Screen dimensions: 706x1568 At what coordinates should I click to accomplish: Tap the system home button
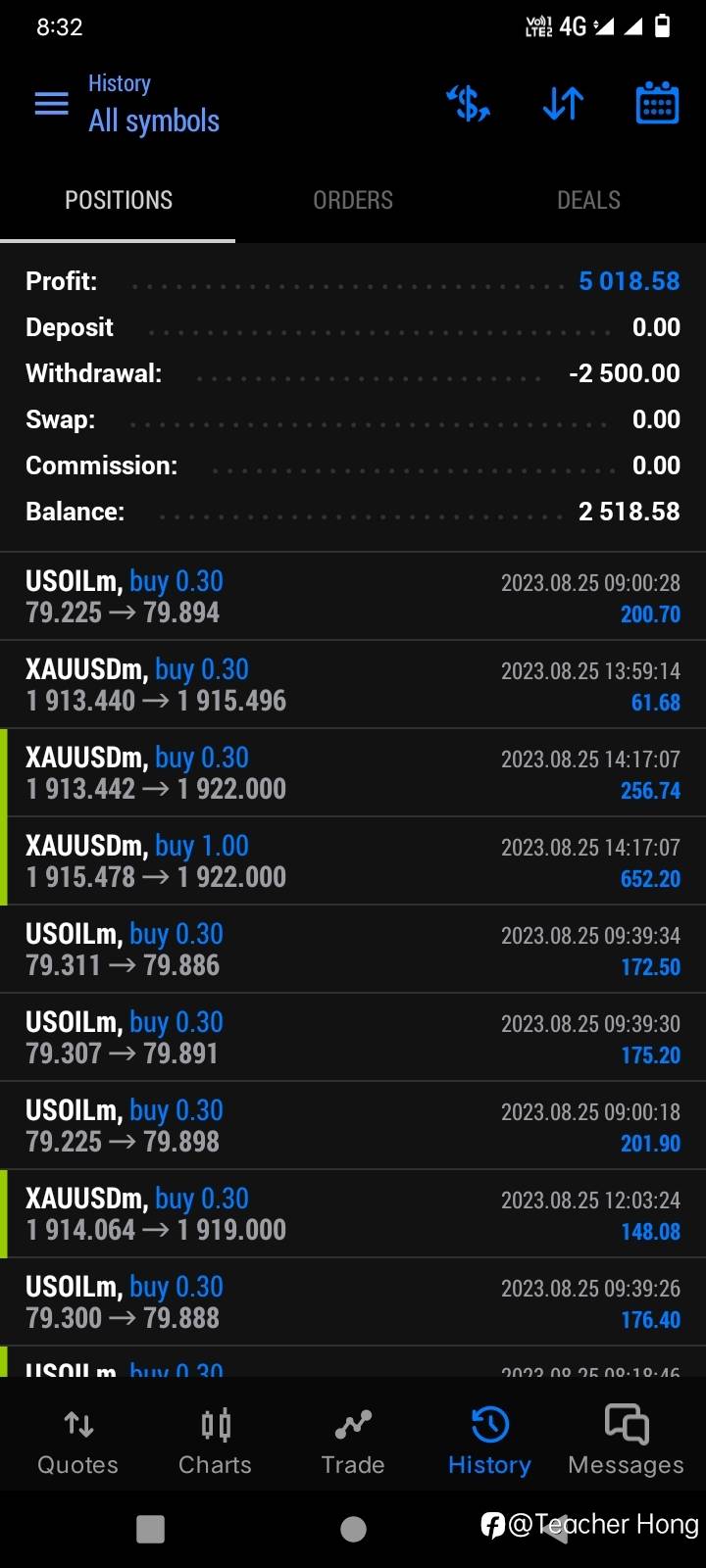click(353, 1529)
